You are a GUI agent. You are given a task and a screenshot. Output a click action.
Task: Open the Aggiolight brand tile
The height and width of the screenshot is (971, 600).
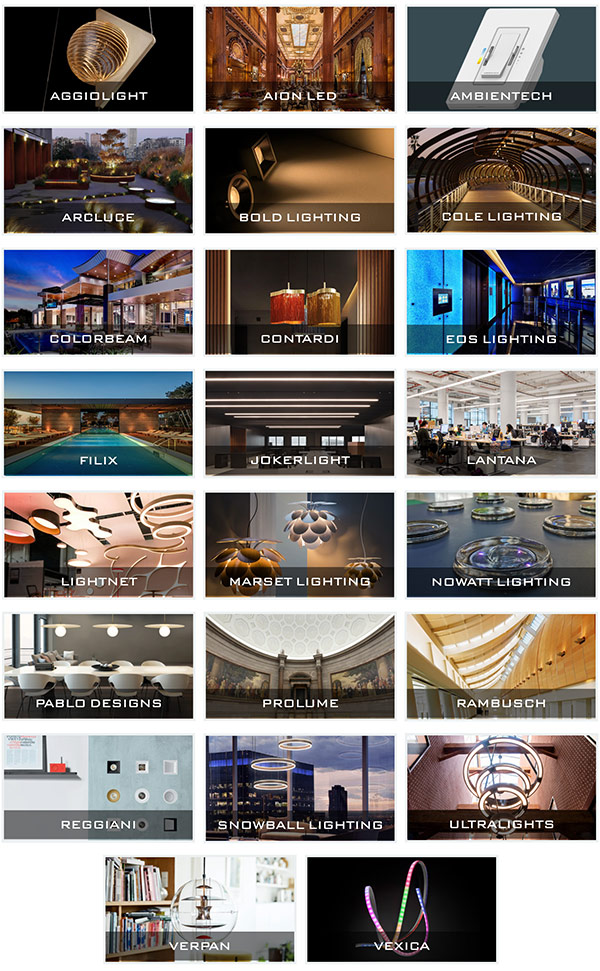[x=98, y=59]
